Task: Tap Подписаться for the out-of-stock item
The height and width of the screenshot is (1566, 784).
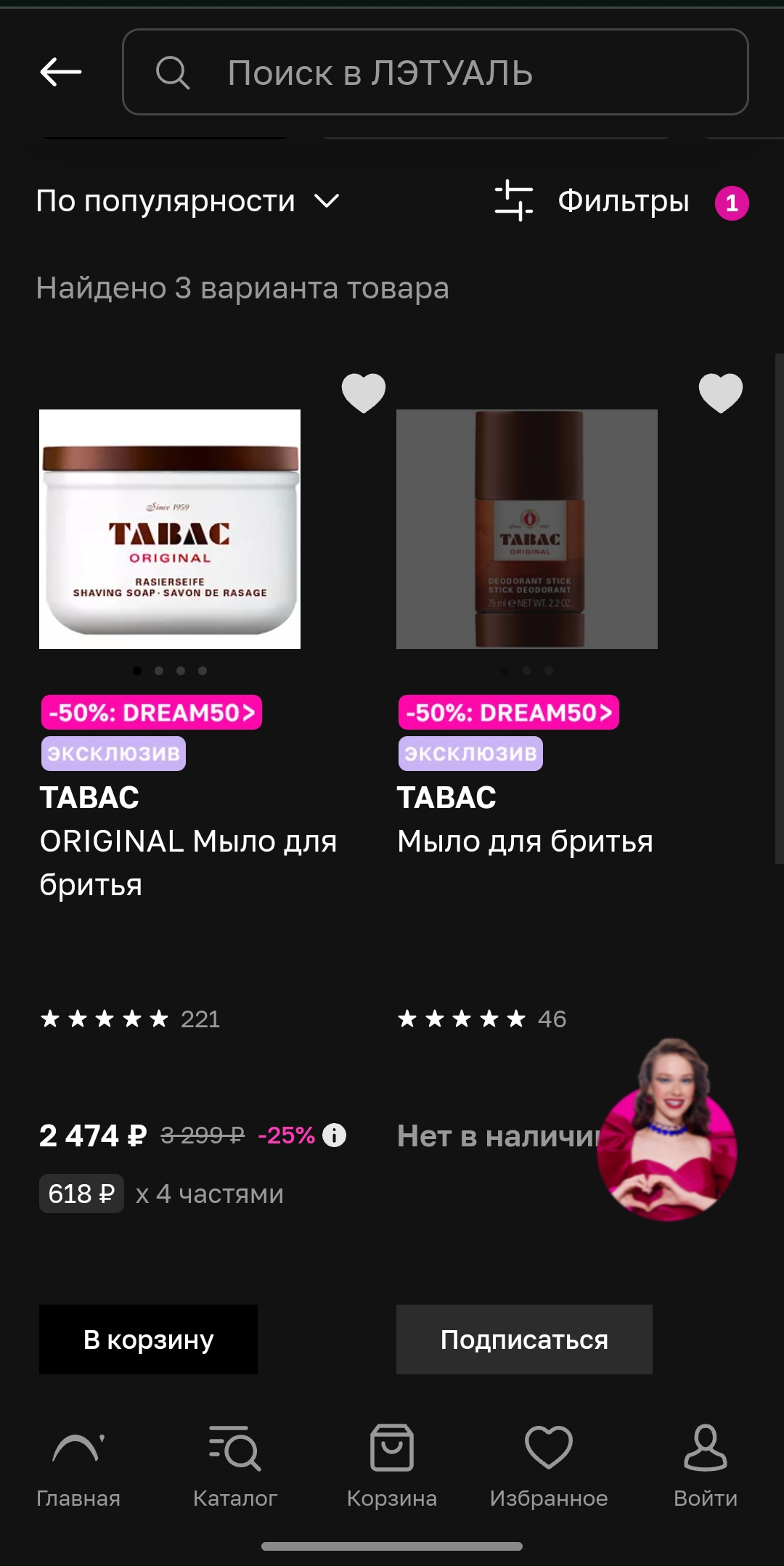Action: pos(524,1339)
